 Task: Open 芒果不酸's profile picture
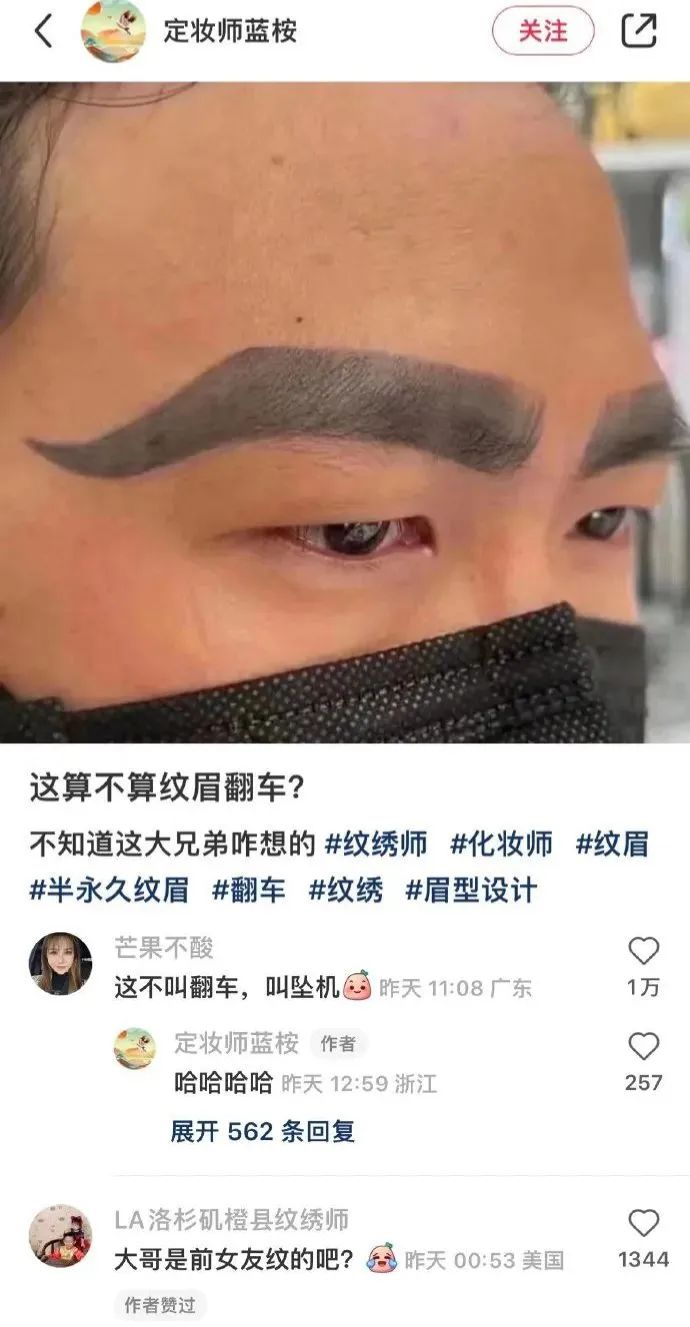pyautogui.click(x=60, y=964)
